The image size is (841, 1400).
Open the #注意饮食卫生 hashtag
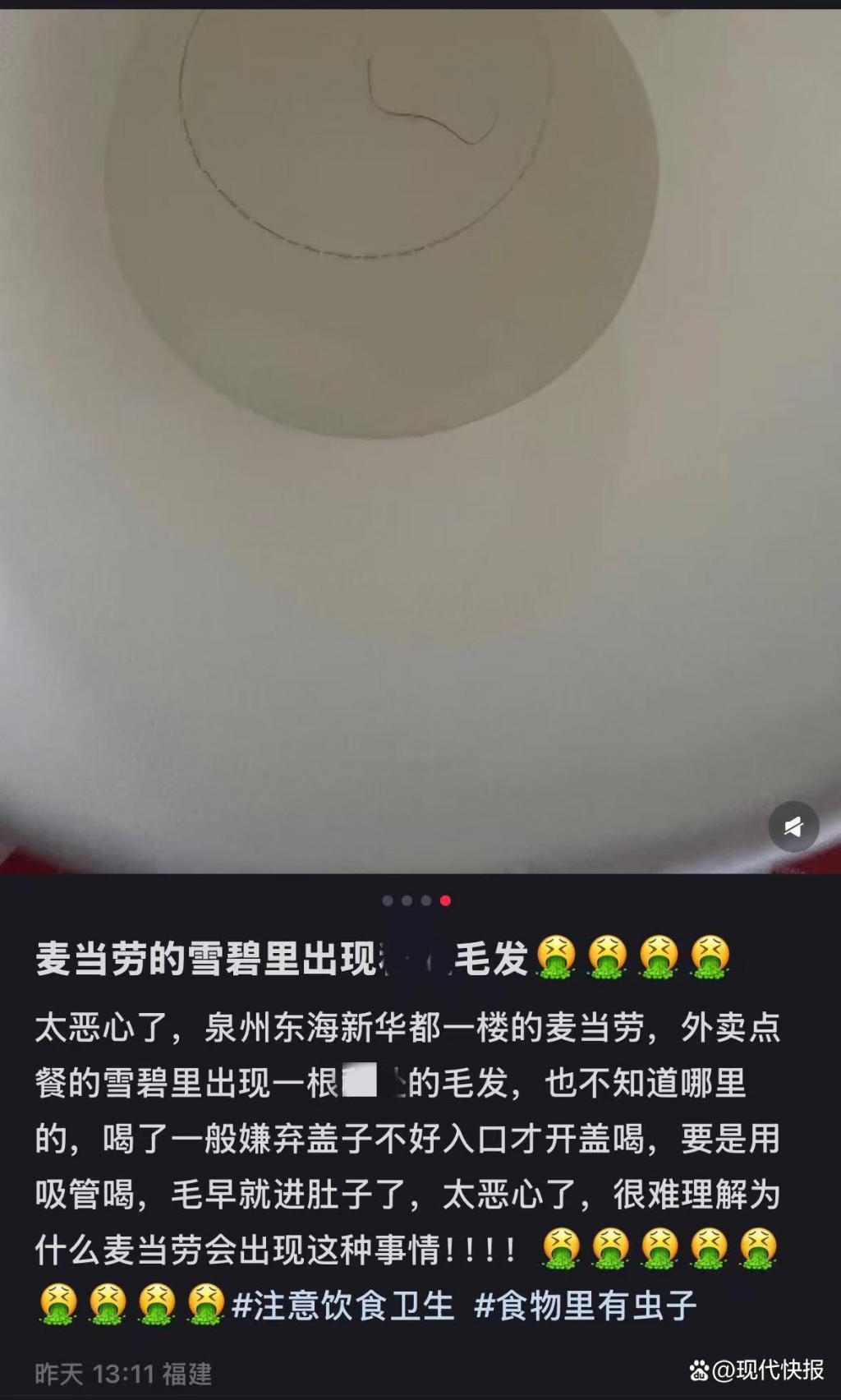point(343,1306)
